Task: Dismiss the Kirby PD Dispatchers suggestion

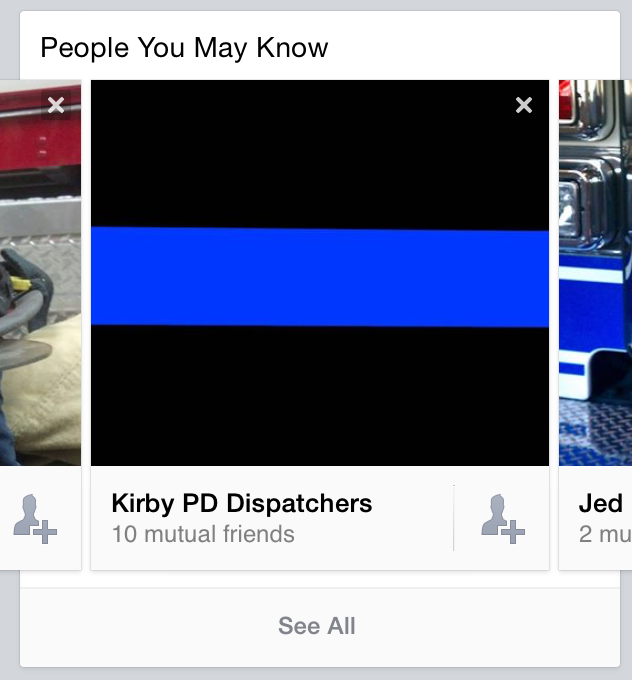Action: tap(523, 105)
